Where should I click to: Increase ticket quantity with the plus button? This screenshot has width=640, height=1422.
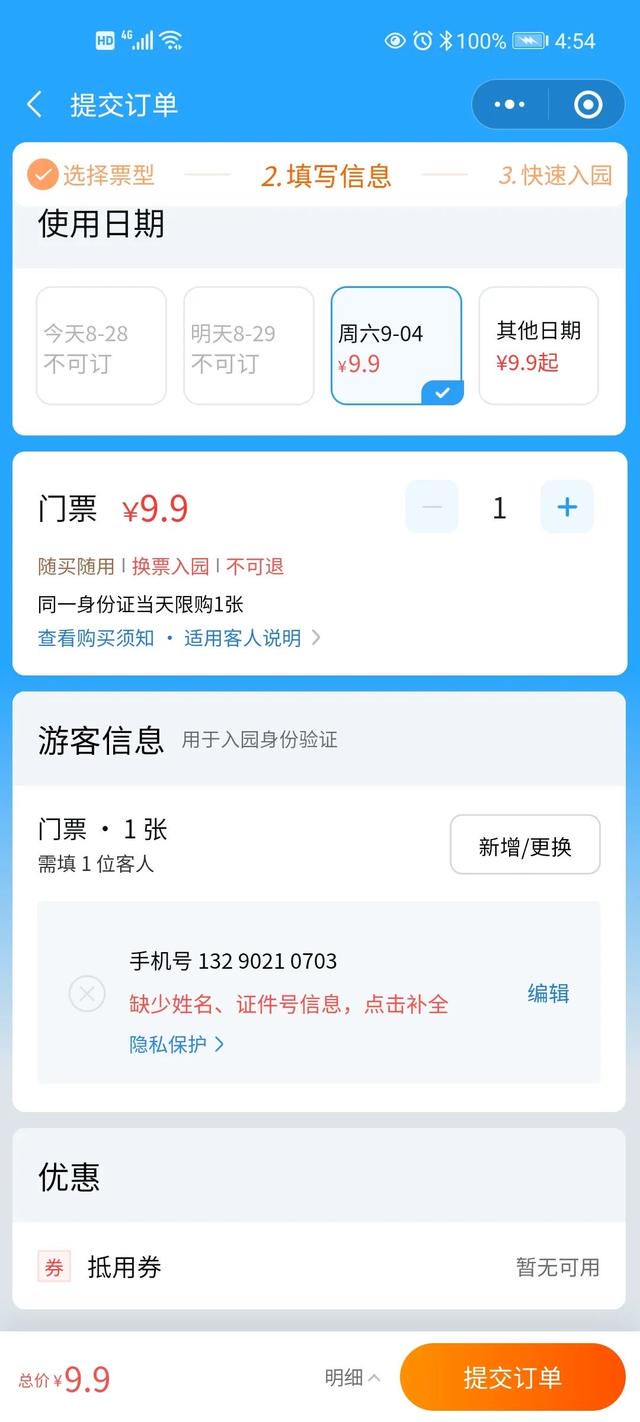[567, 507]
